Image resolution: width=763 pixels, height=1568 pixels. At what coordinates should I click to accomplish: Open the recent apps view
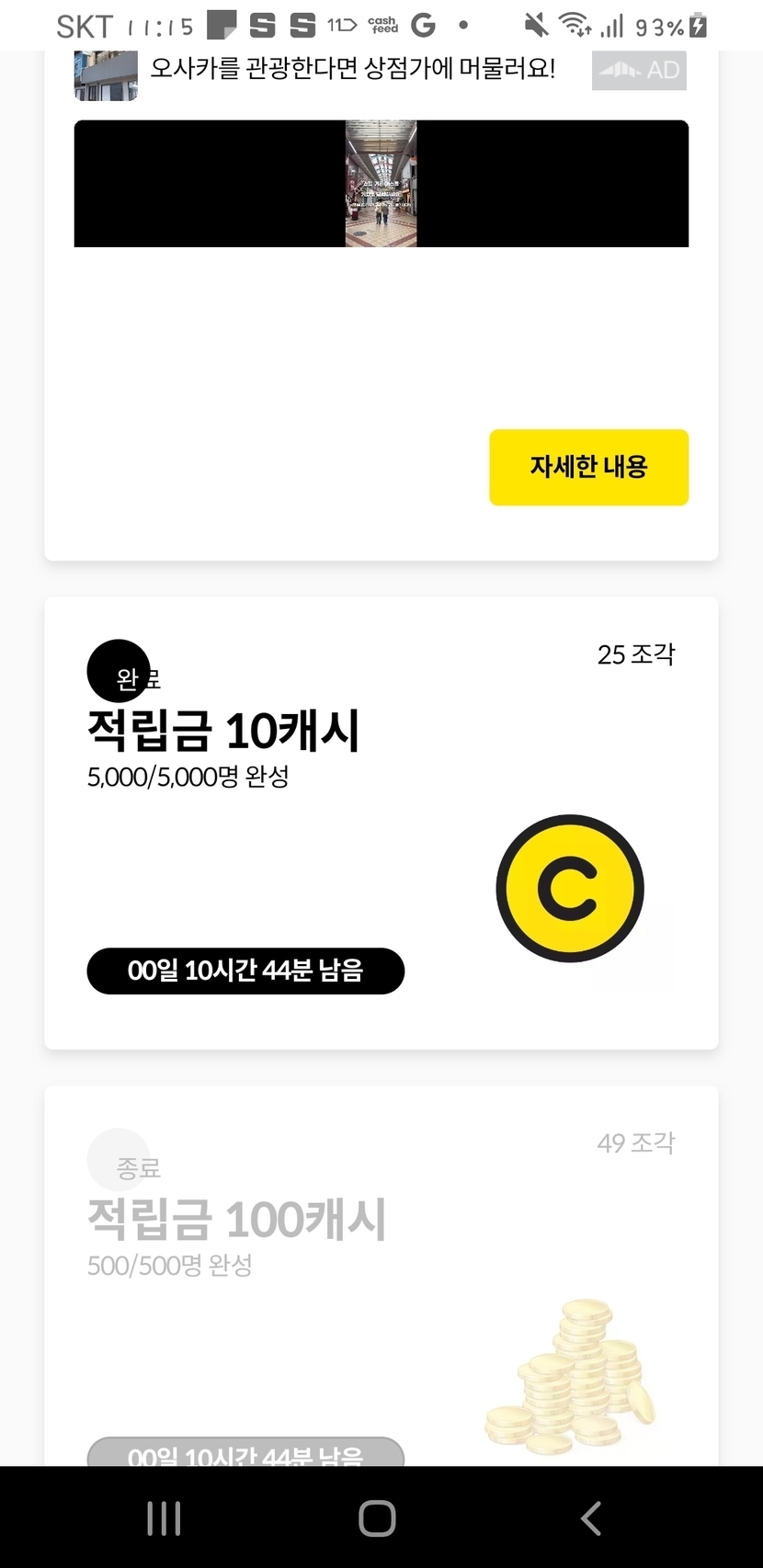click(164, 1518)
